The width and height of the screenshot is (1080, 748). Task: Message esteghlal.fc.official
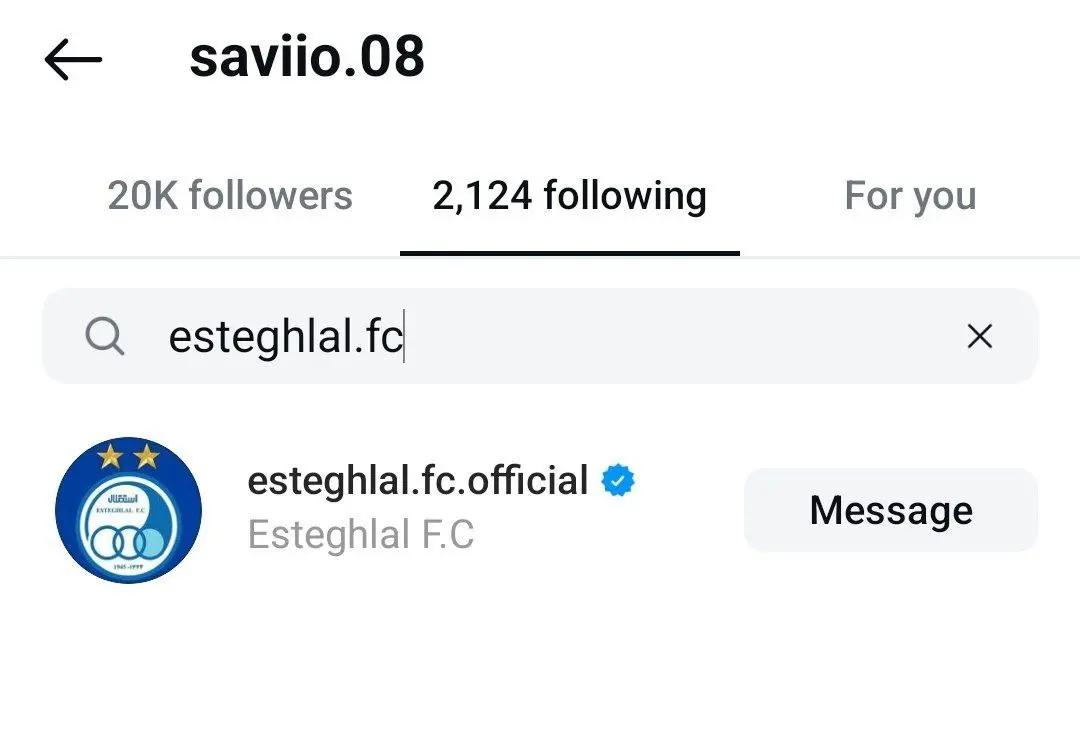(890, 511)
